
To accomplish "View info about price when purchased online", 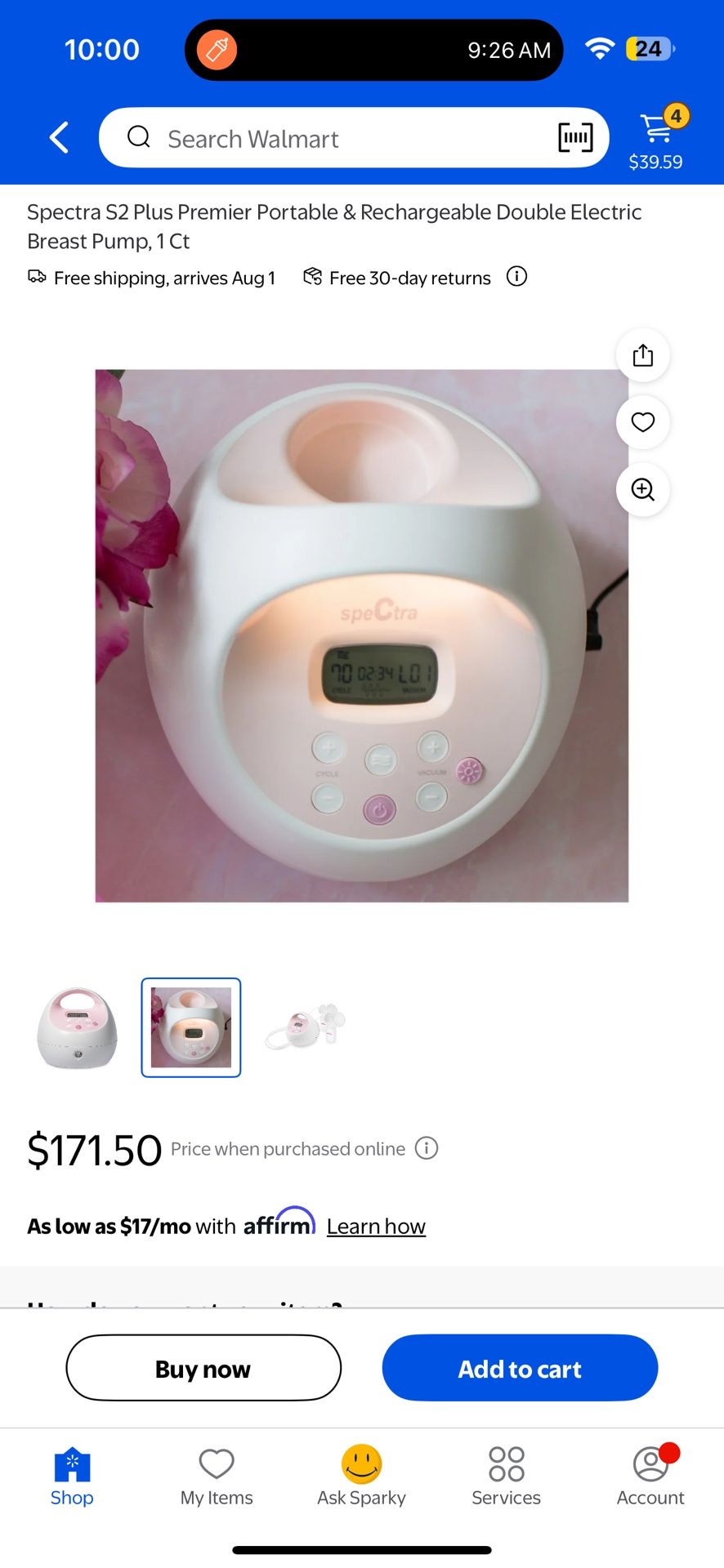I will (427, 1148).
